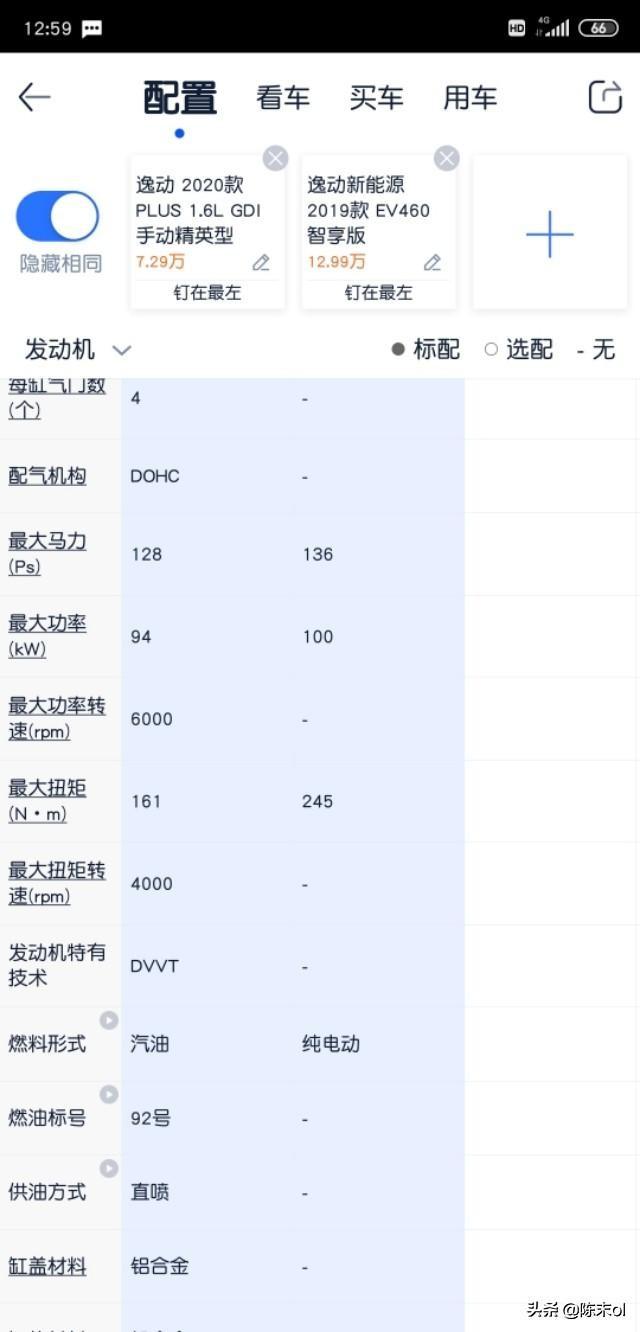Viewport: 640px width, 1332px height.
Task: Play the explainer next to 燃料形式
Action: [x=109, y=1020]
